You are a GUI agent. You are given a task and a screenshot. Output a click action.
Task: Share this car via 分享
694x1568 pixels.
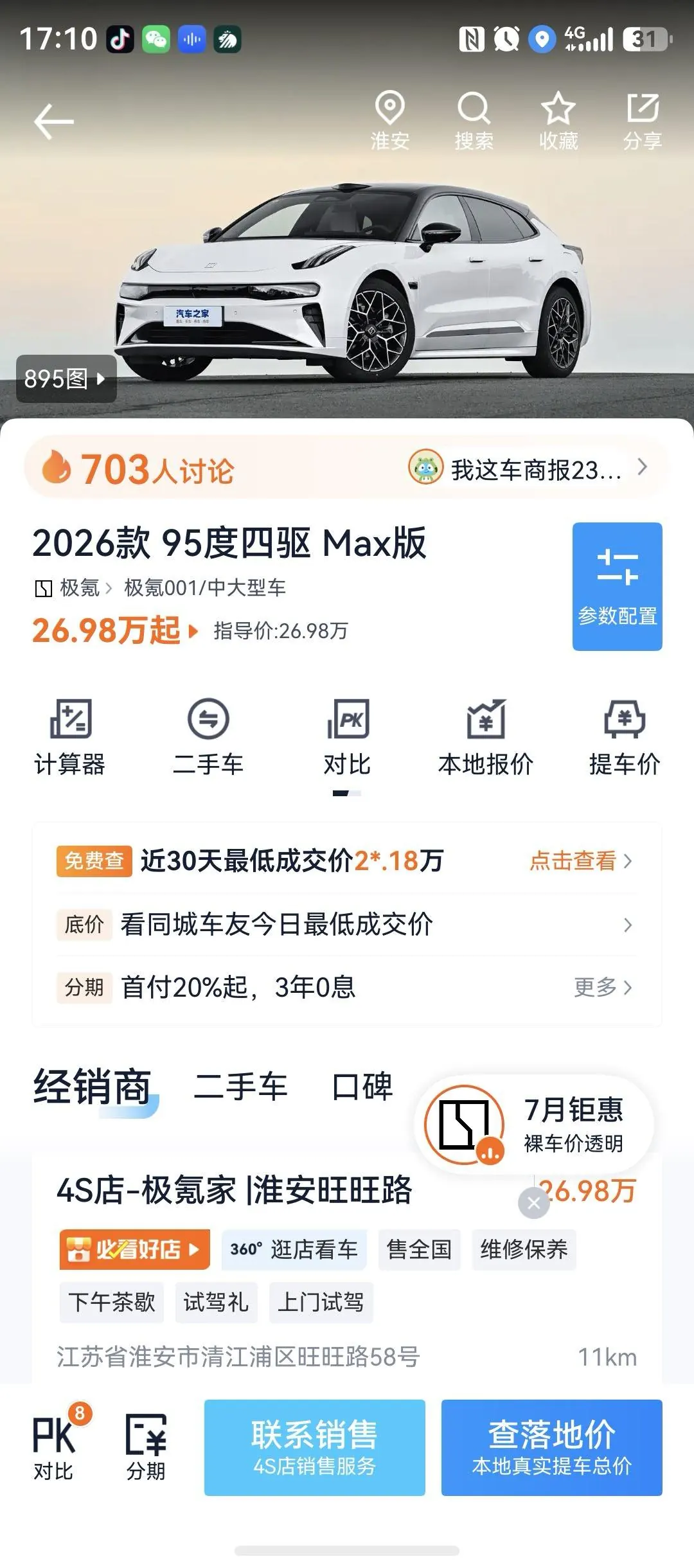click(643, 121)
